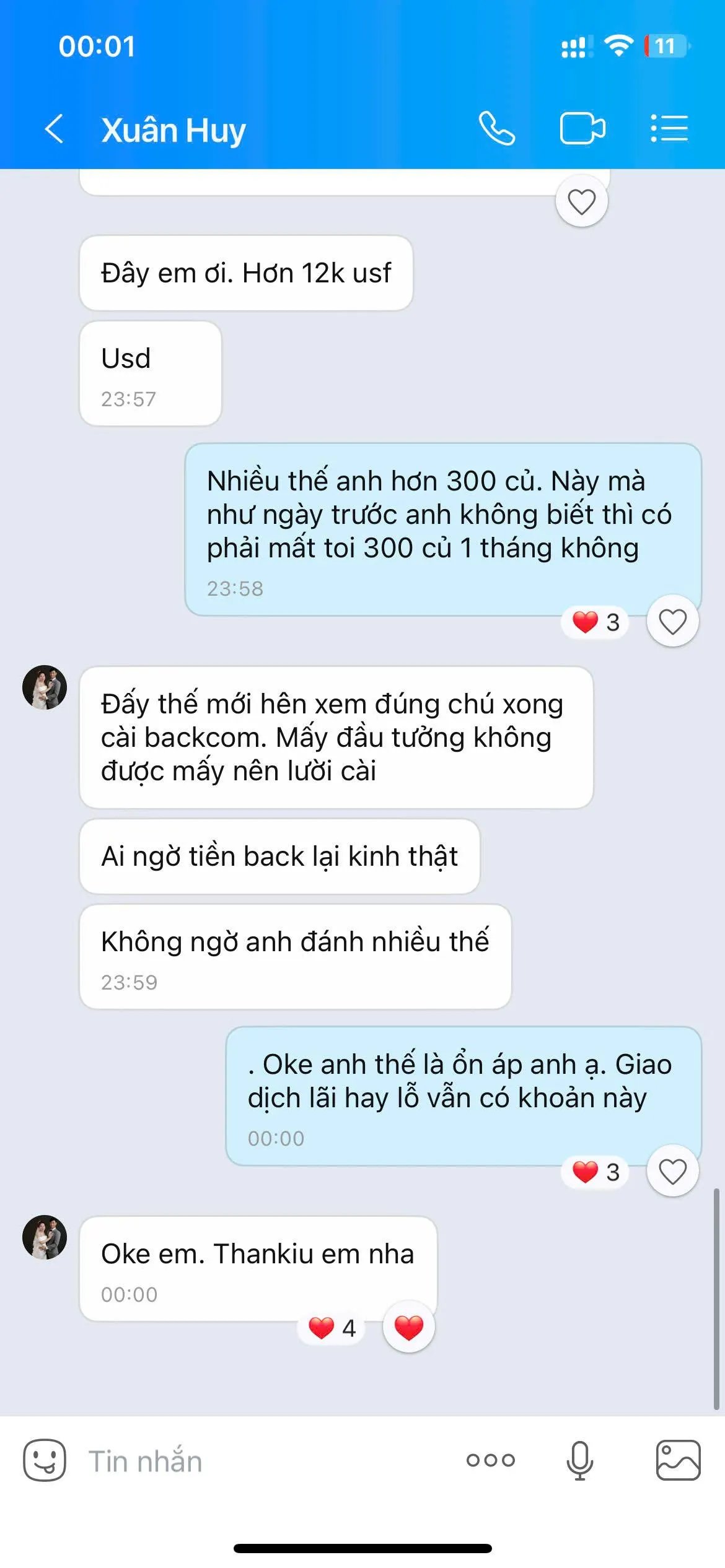The width and height of the screenshot is (725, 1568).
Task: Open Xuân Huy's avatar beside "Đấy thế mới hên"
Action: pos(45,687)
